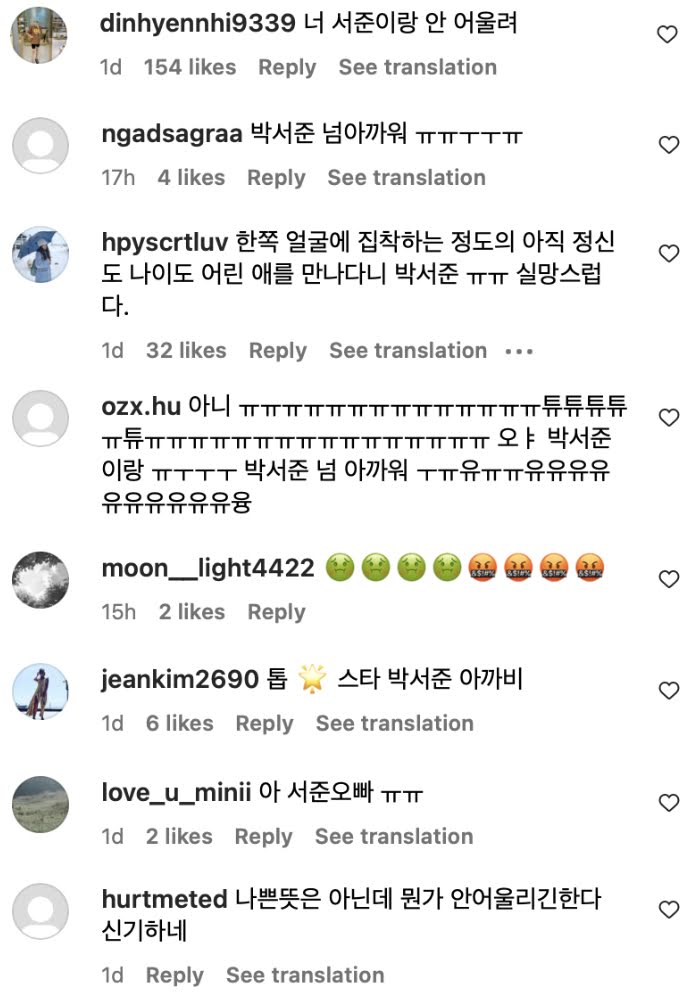Viewport: 696px width, 992px height.
Task: Open ozx.hu's profile via username
Action: [139, 407]
